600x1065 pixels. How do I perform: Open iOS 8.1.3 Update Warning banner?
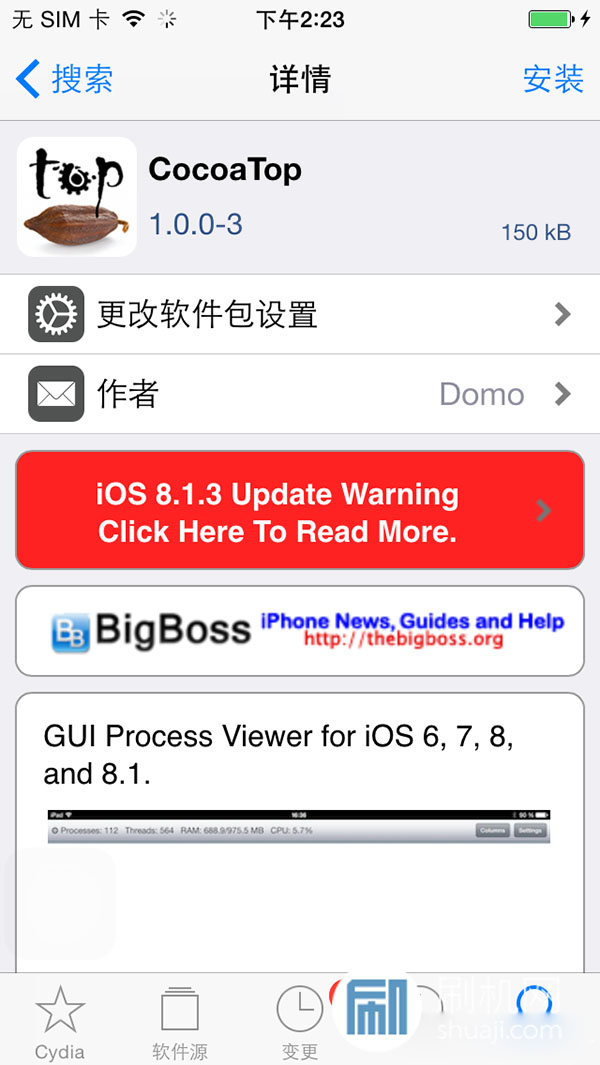tap(300, 511)
